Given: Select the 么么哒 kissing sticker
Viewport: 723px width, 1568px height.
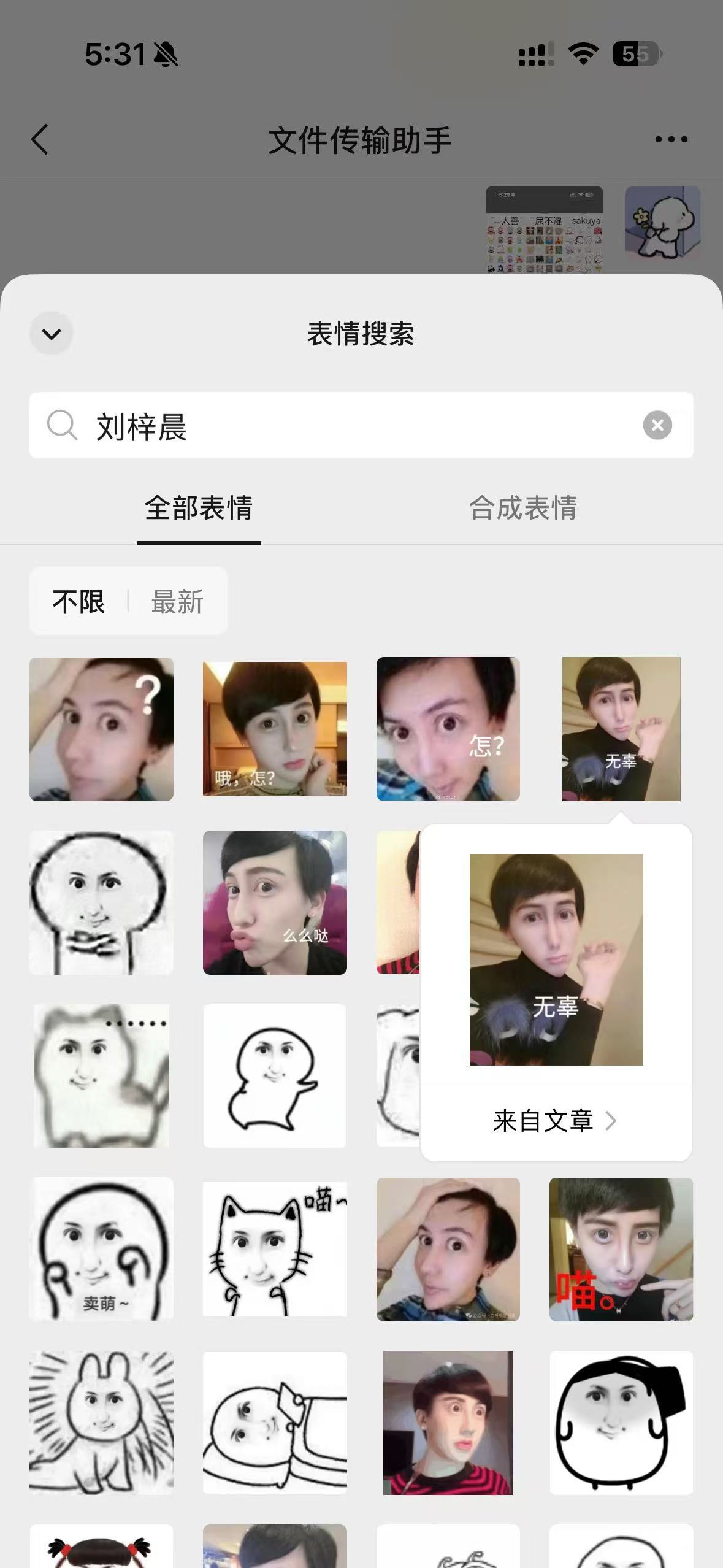Looking at the screenshot, I should coord(275,902).
